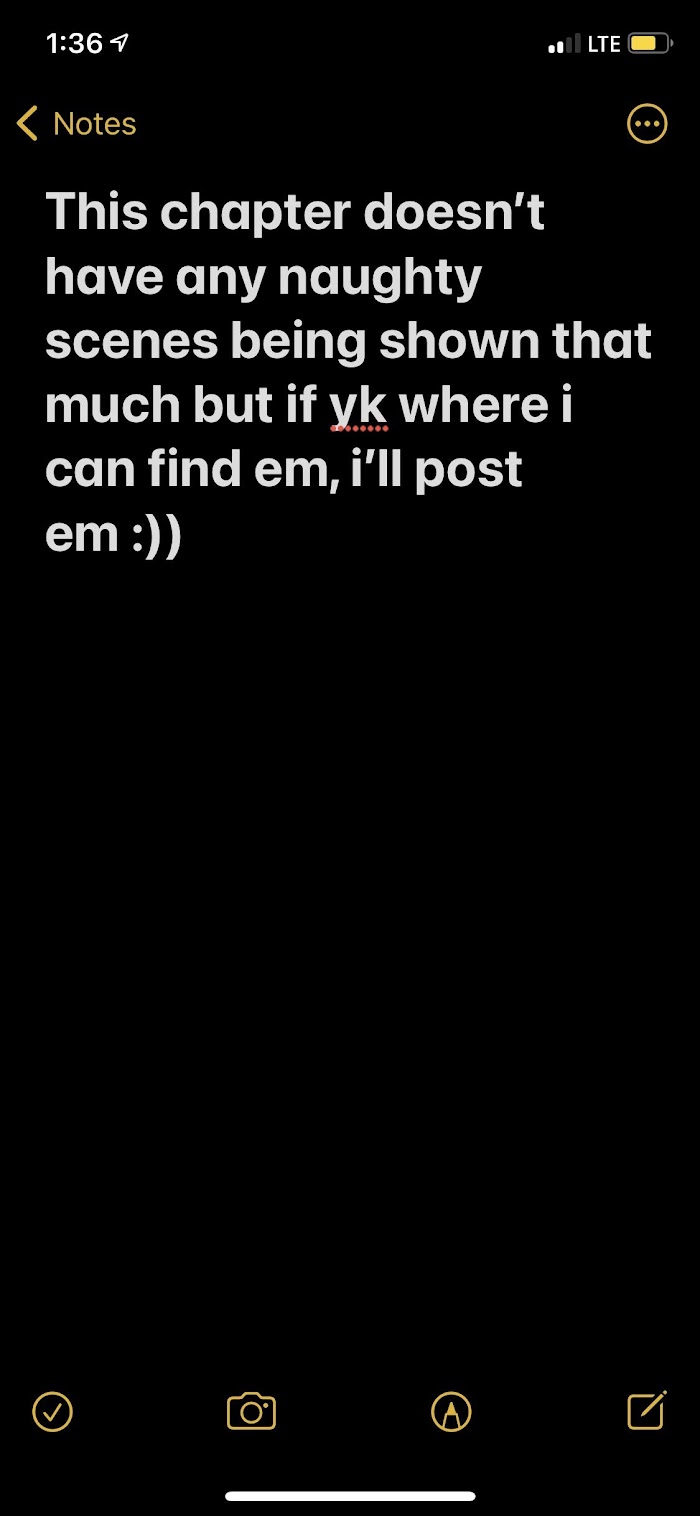This screenshot has width=700, height=1516.
Task: Open the markup drawing tool
Action: pyautogui.click(x=451, y=1411)
